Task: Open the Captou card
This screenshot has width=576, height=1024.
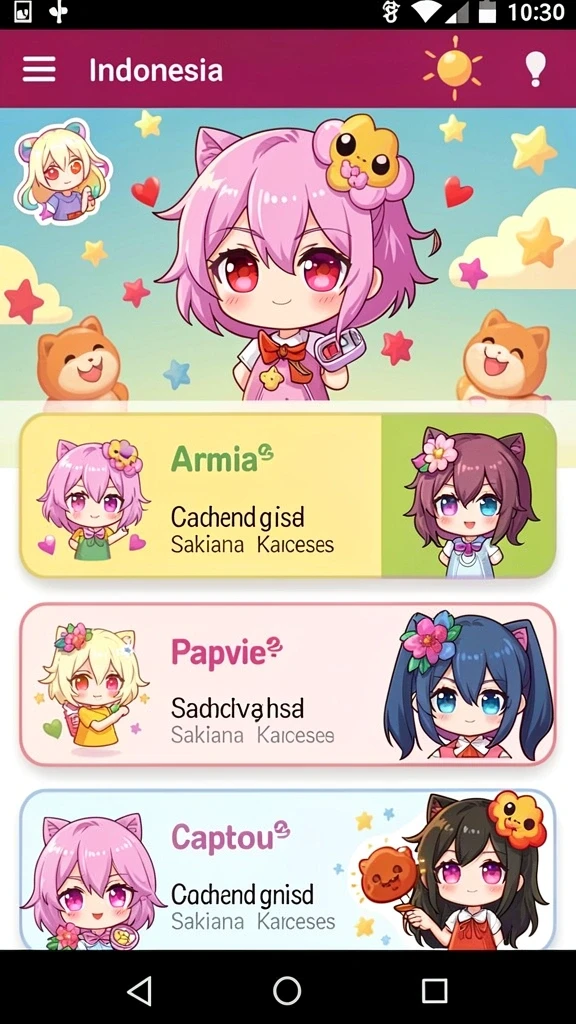Action: pos(288,870)
